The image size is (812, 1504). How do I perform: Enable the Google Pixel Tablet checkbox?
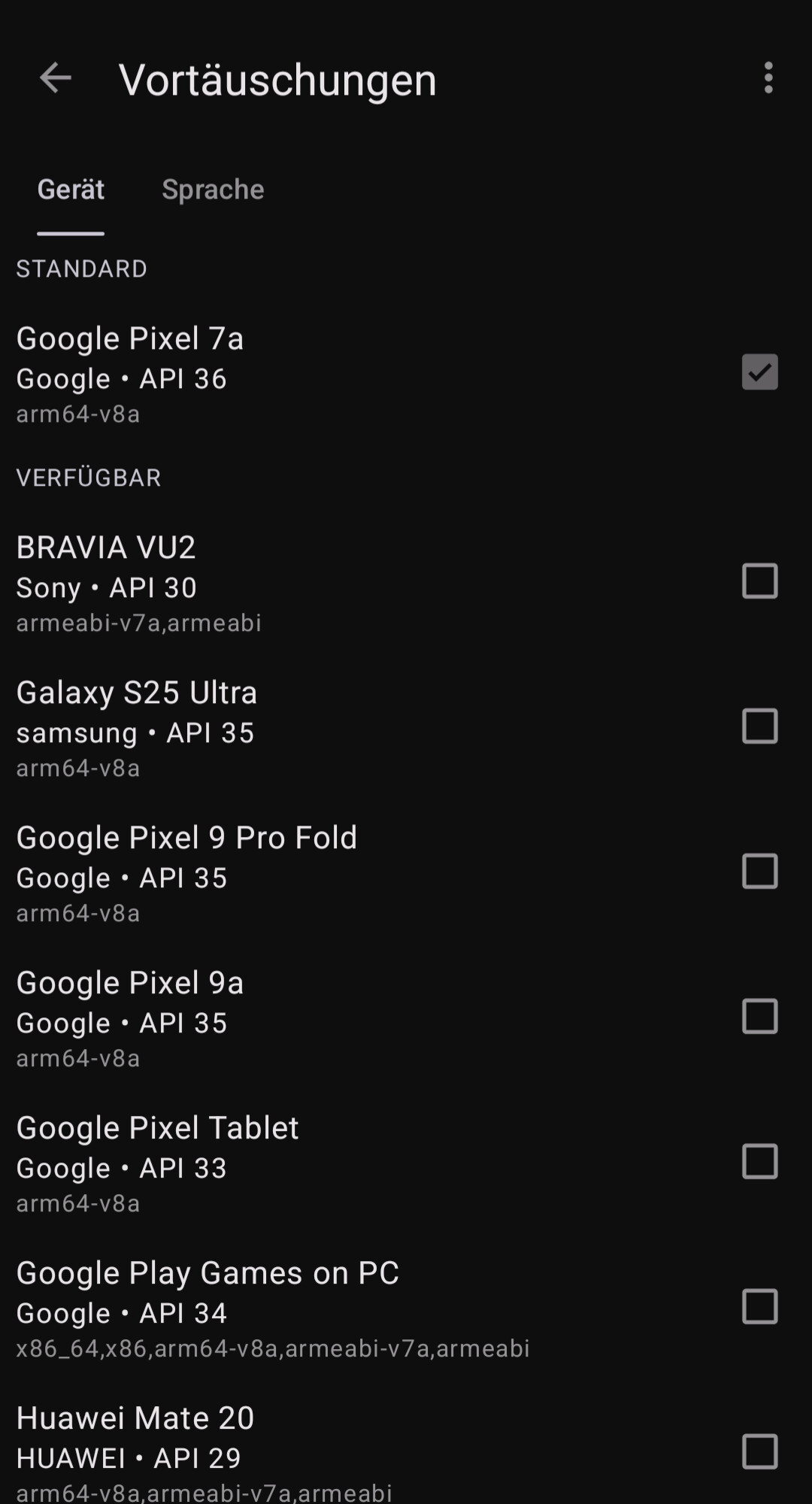point(759,1162)
